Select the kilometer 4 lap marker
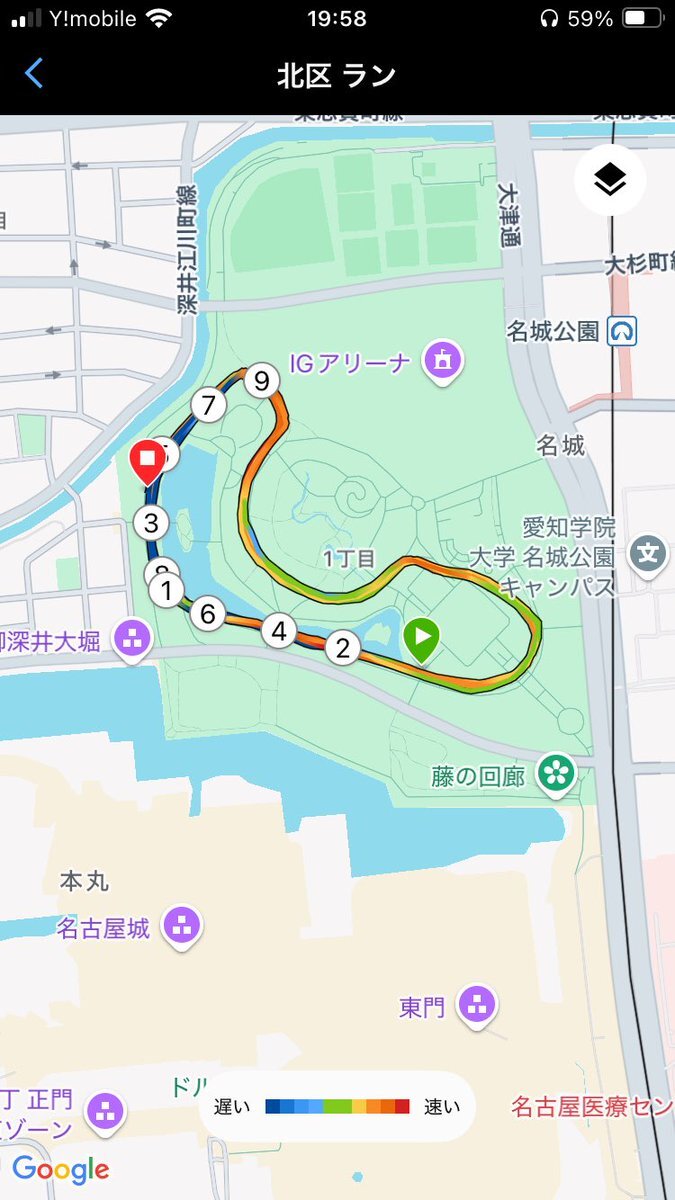 click(x=279, y=632)
